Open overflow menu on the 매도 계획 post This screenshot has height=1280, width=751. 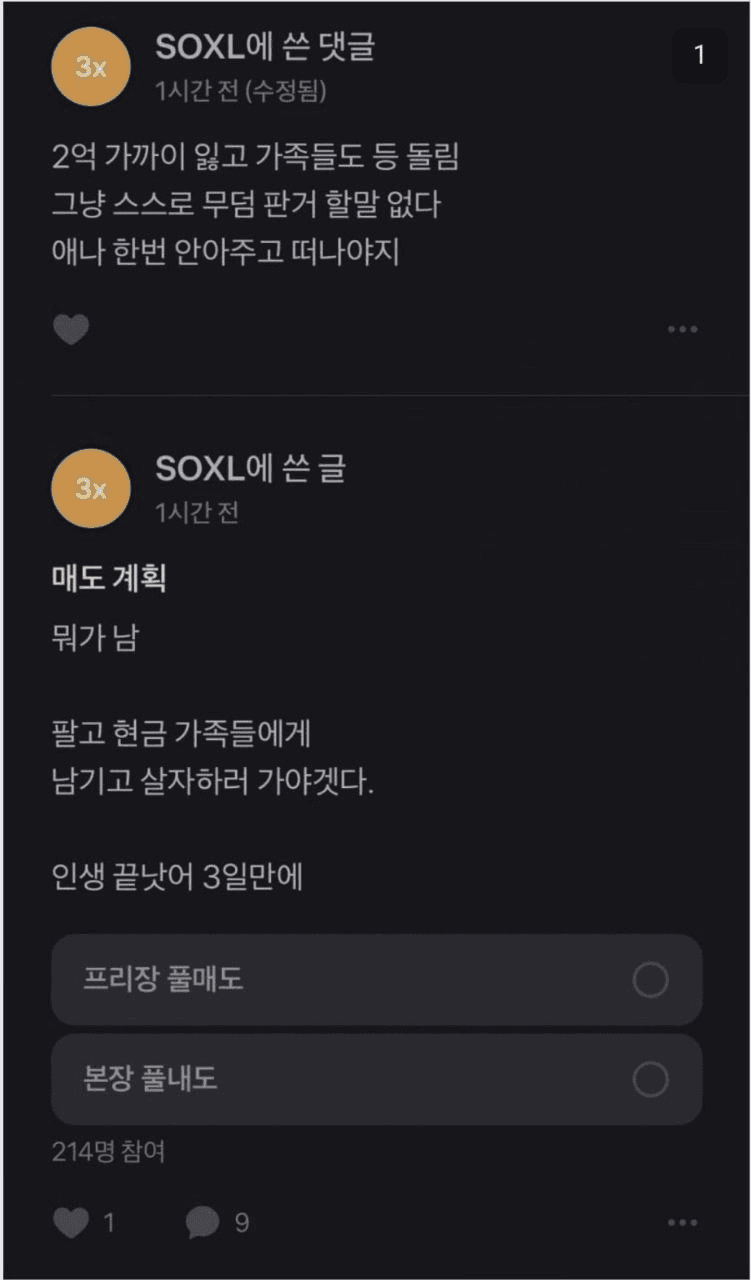click(x=682, y=1222)
